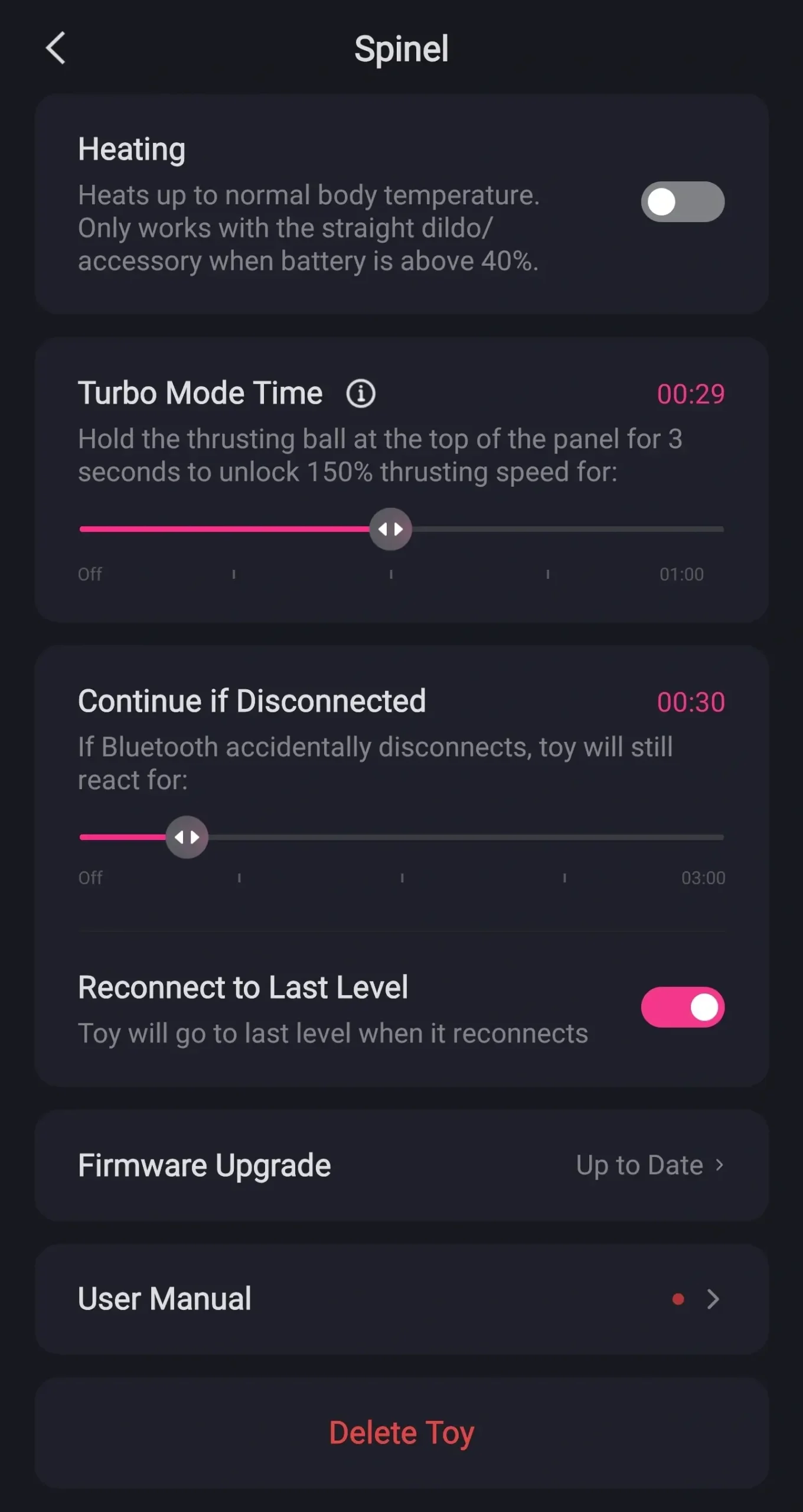Tap Delete Toy
The height and width of the screenshot is (1512, 803).
coord(401,1433)
